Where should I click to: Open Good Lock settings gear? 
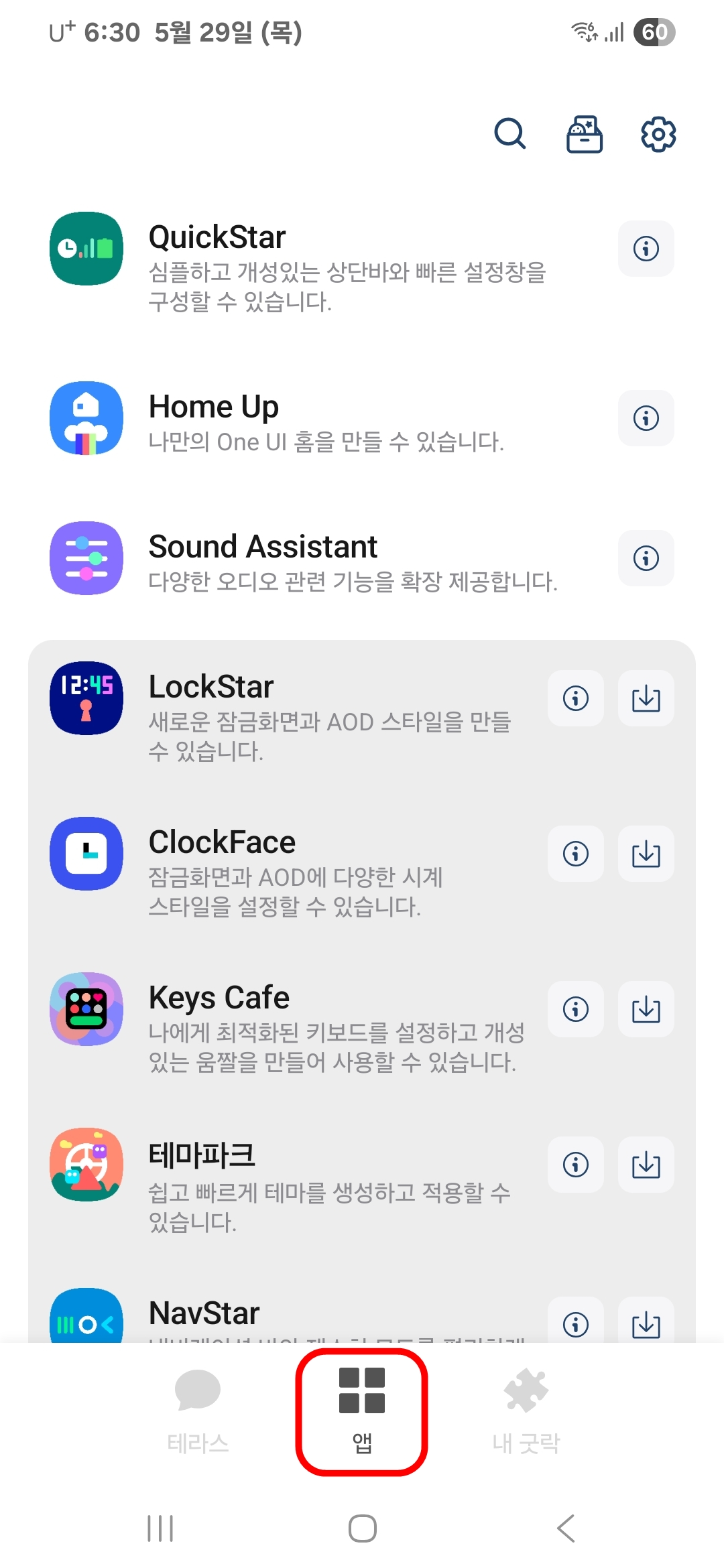coord(658,133)
